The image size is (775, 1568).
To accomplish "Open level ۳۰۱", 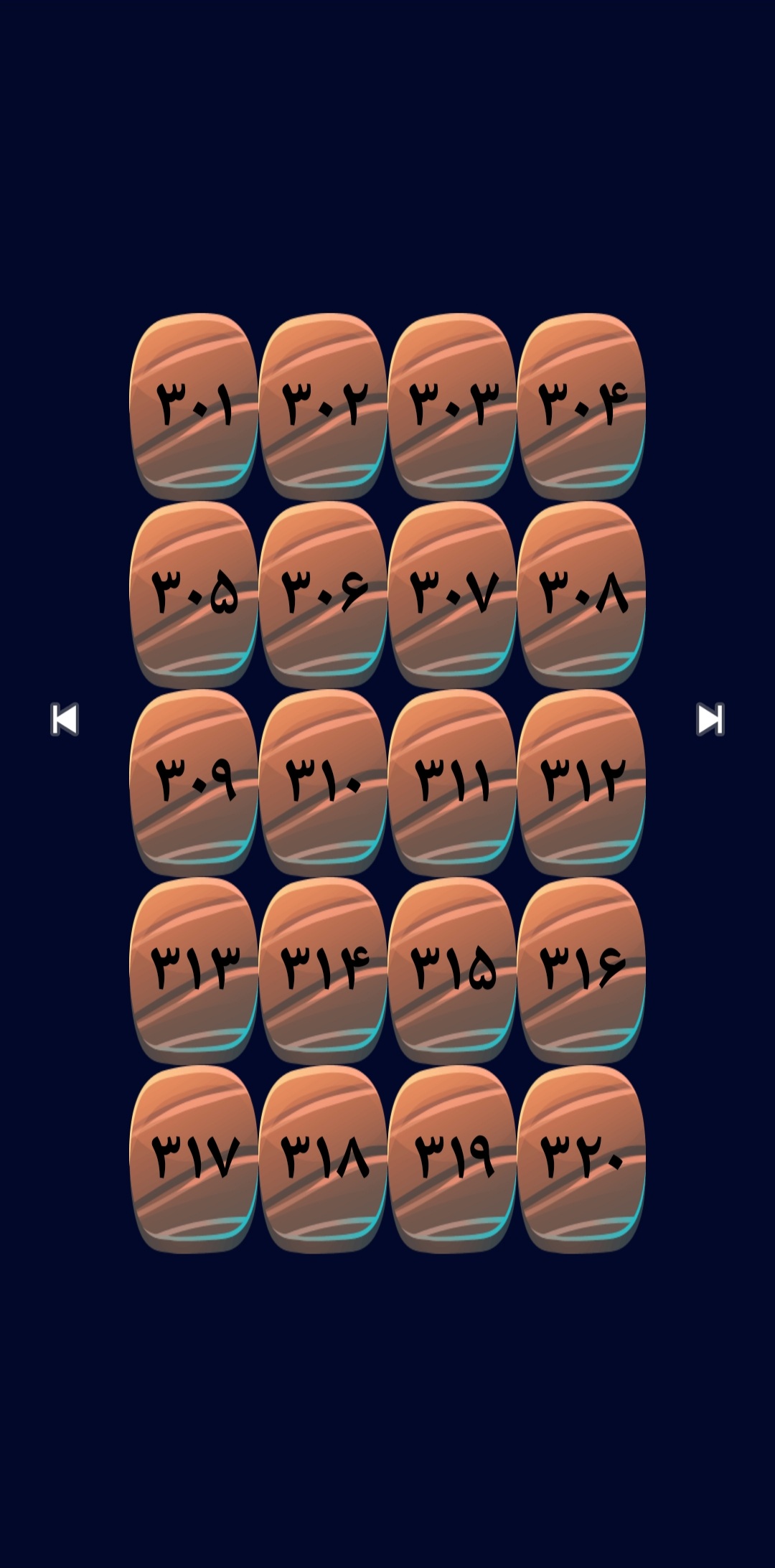I will coord(194,405).
